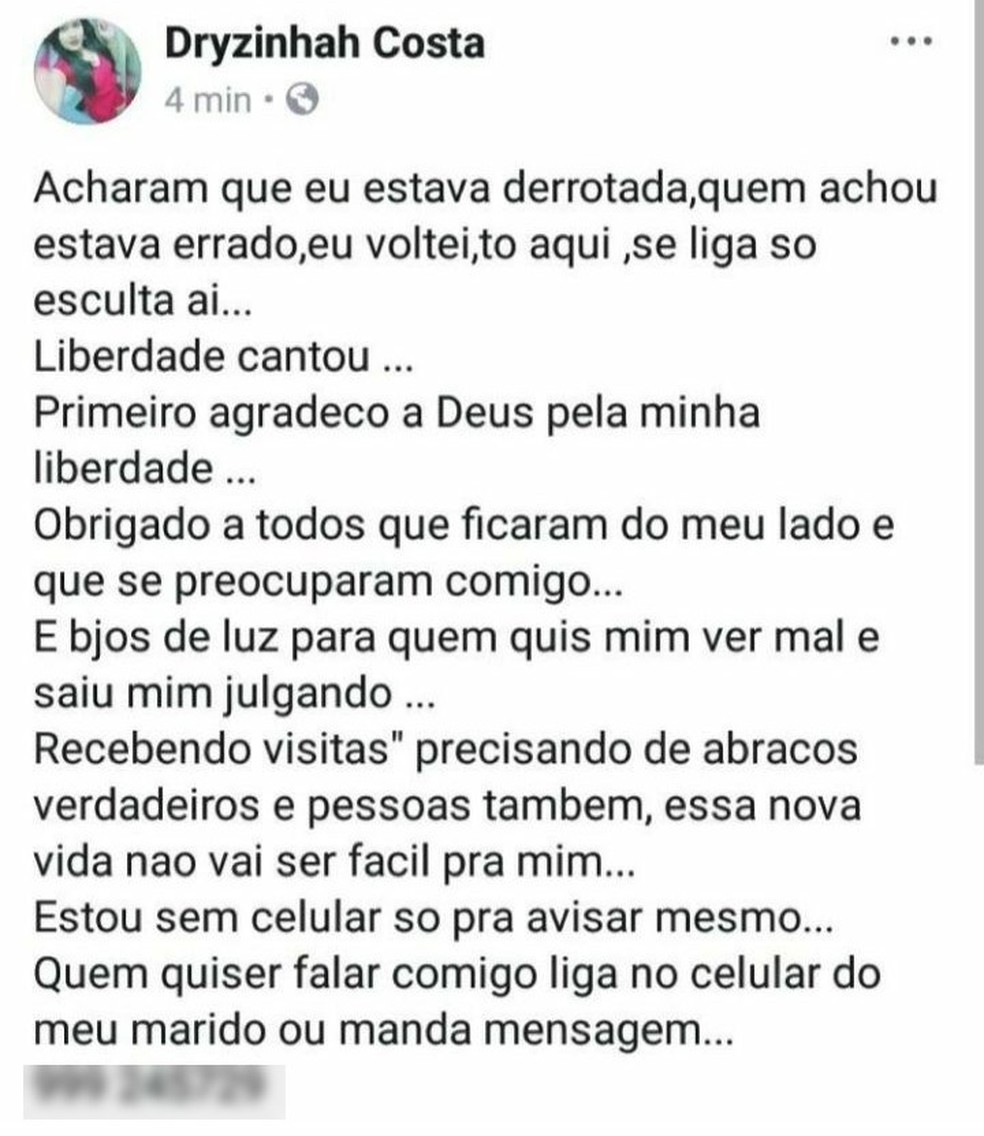
Task: Click the first line of the post text
Action: [480, 190]
